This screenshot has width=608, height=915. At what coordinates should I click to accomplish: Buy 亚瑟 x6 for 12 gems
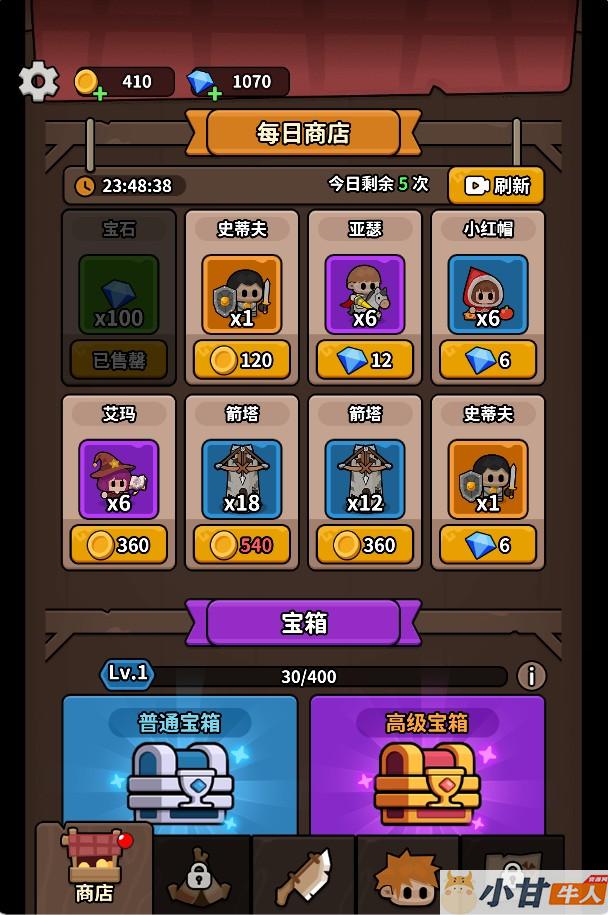(x=364, y=360)
